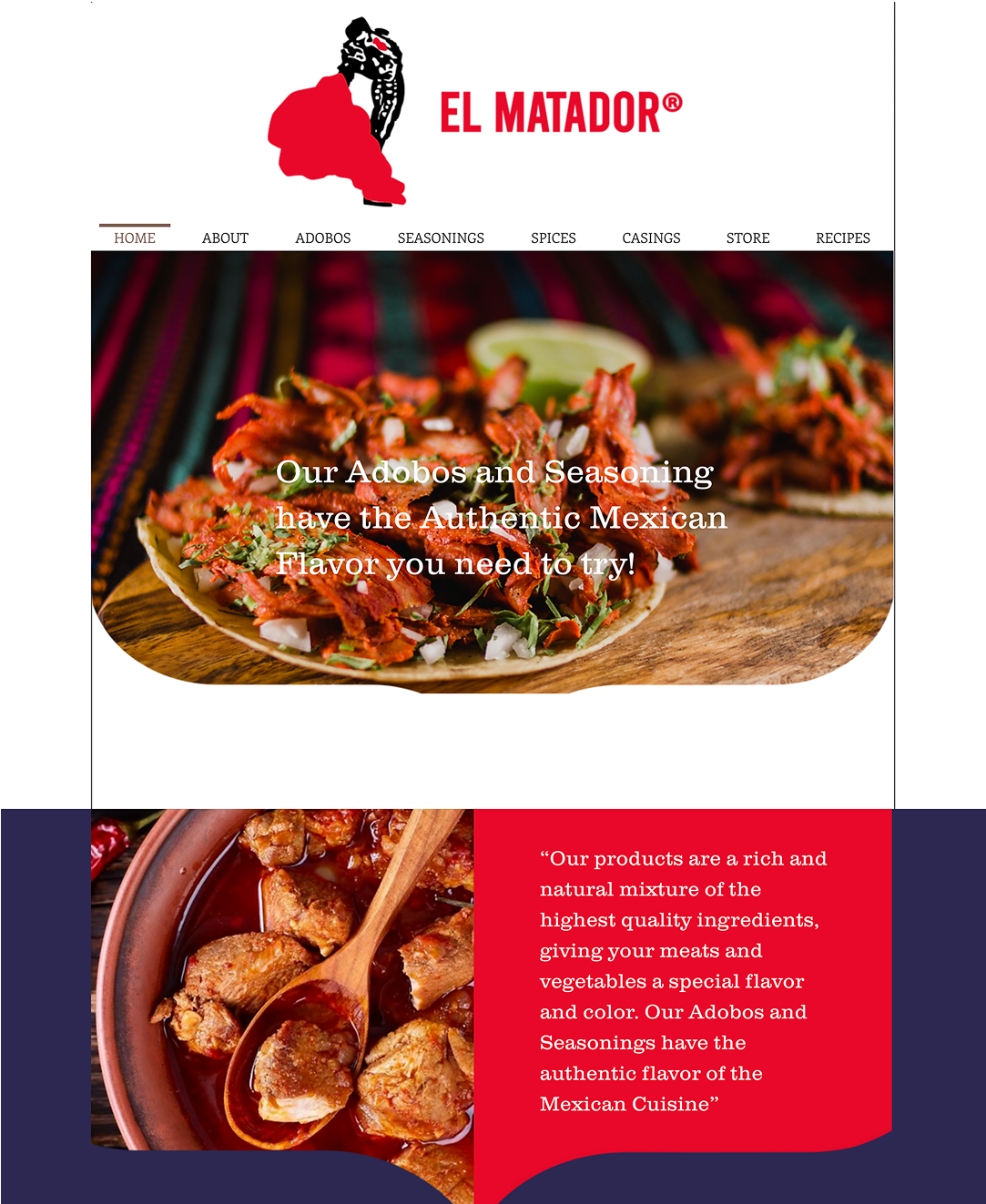
Task: Switch to the SPICES page
Action: 553,238
